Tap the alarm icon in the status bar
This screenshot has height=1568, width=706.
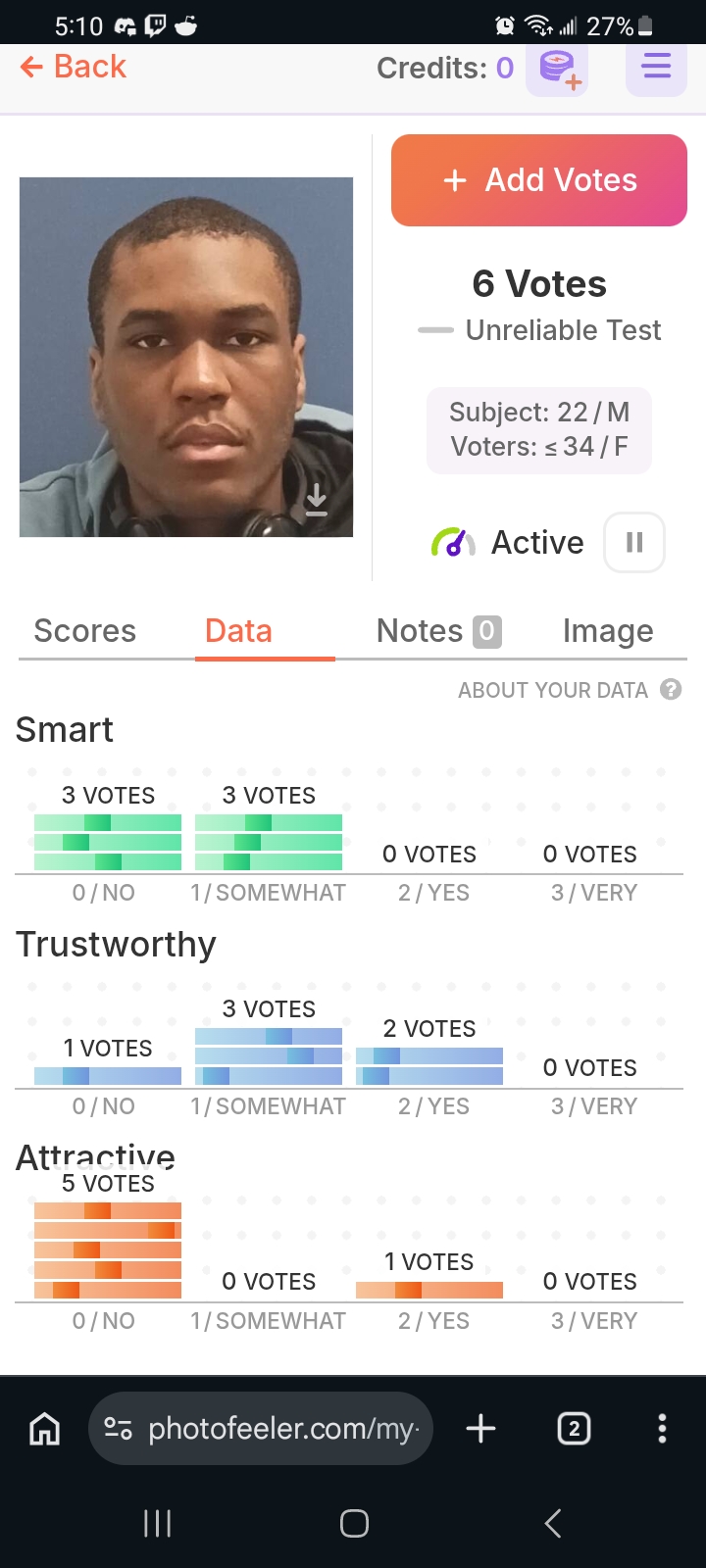[504, 24]
